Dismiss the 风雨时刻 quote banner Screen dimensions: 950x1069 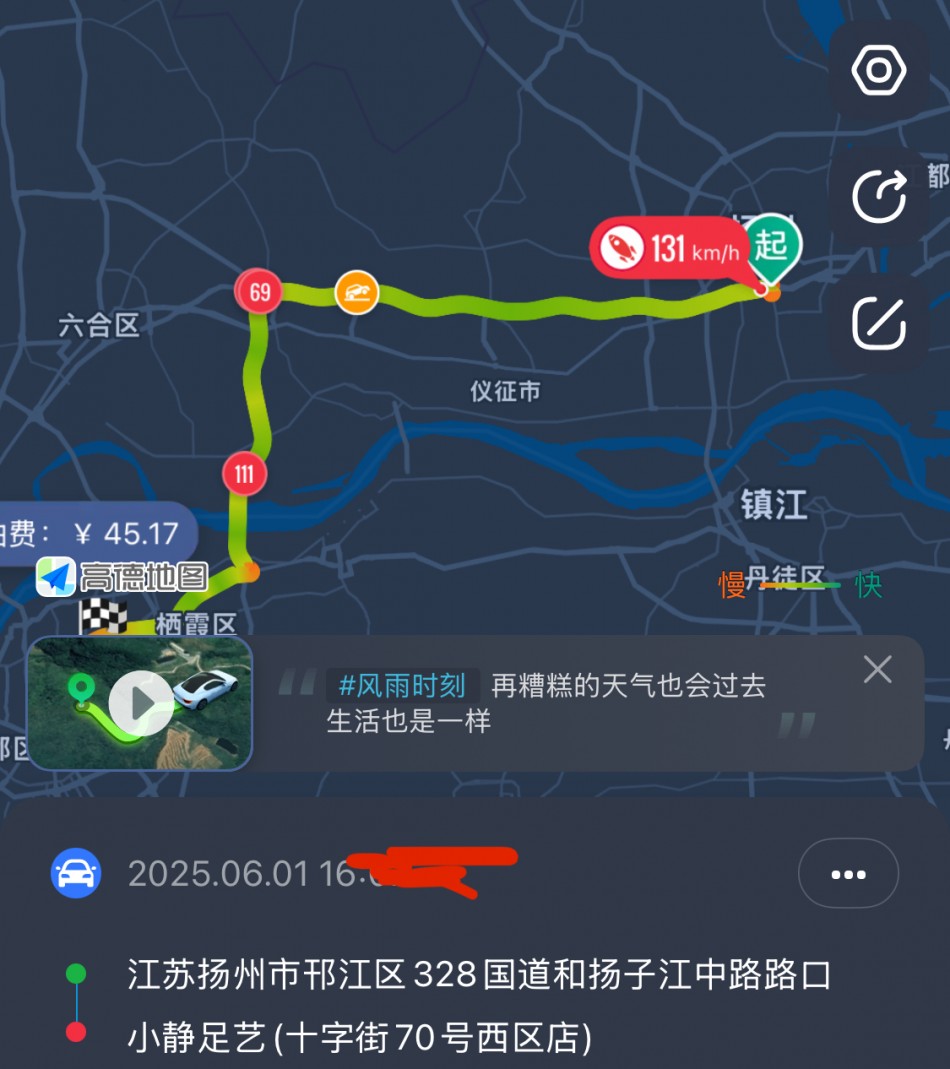877,669
